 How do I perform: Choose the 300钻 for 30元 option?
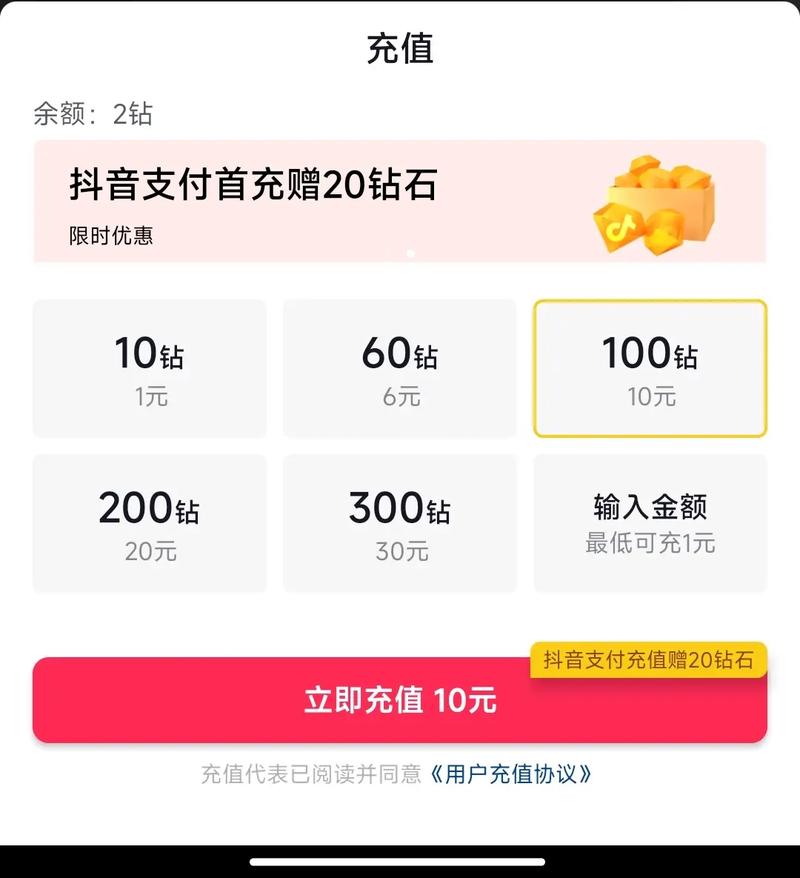[x=400, y=521]
